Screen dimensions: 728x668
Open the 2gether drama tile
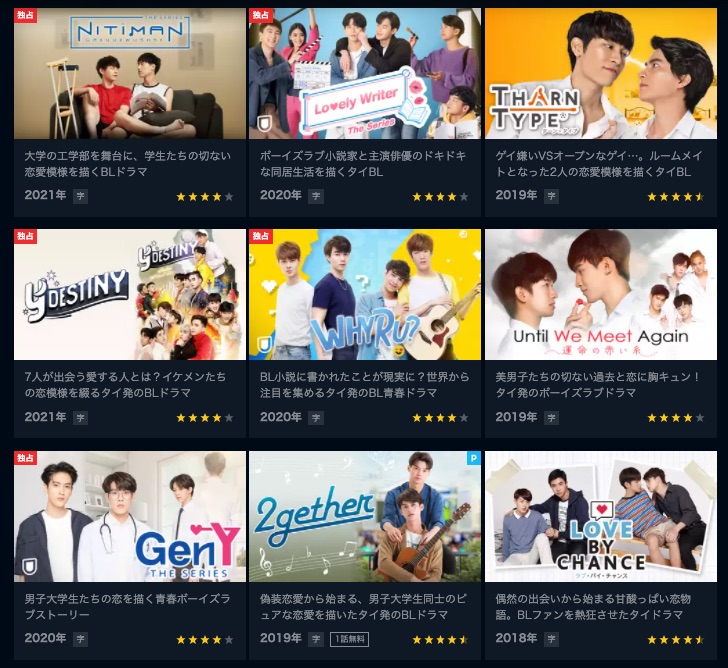pos(364,517)
